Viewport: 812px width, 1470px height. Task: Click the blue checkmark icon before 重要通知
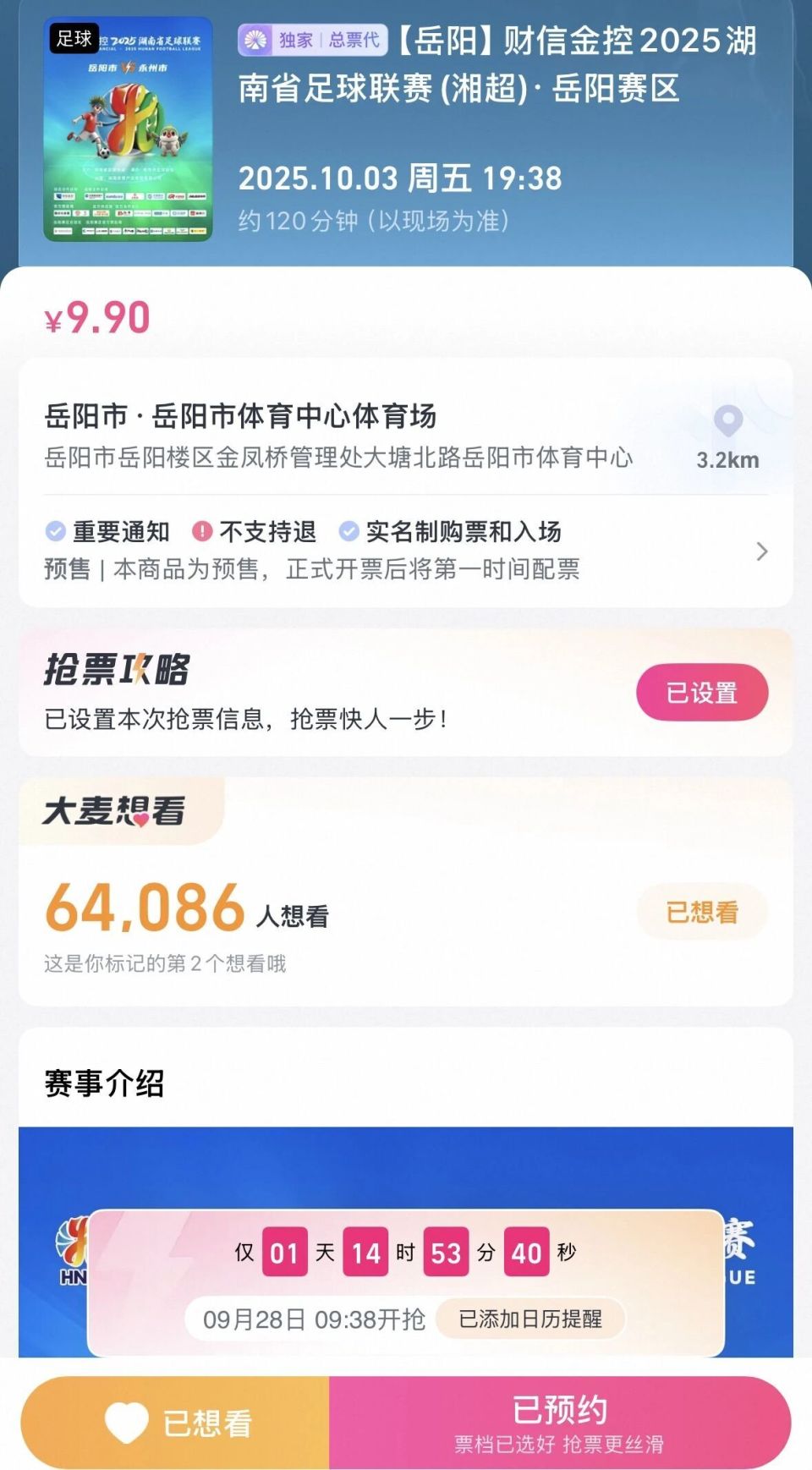click(54, 532)
